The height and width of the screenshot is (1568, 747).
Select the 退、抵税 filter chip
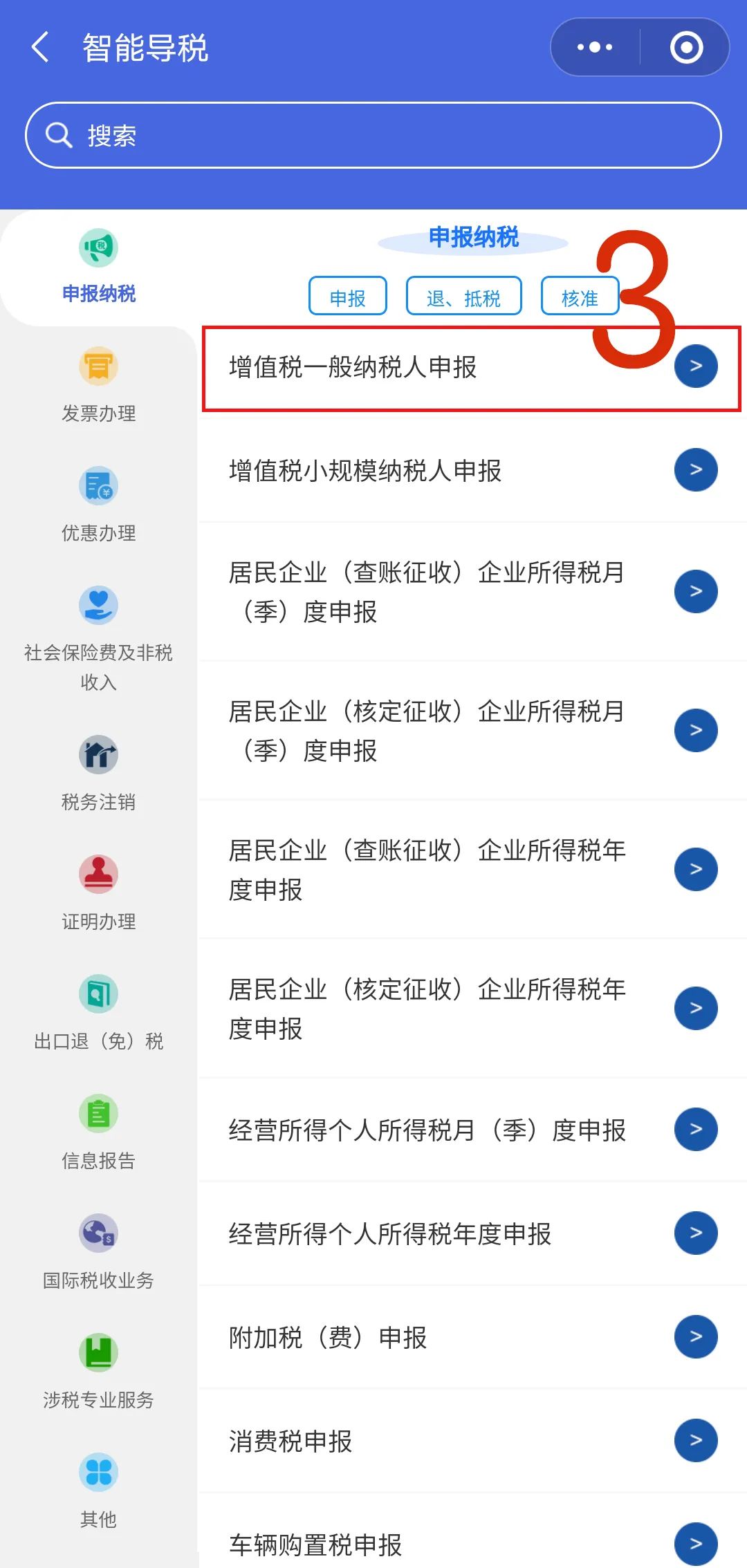[463, 297]
